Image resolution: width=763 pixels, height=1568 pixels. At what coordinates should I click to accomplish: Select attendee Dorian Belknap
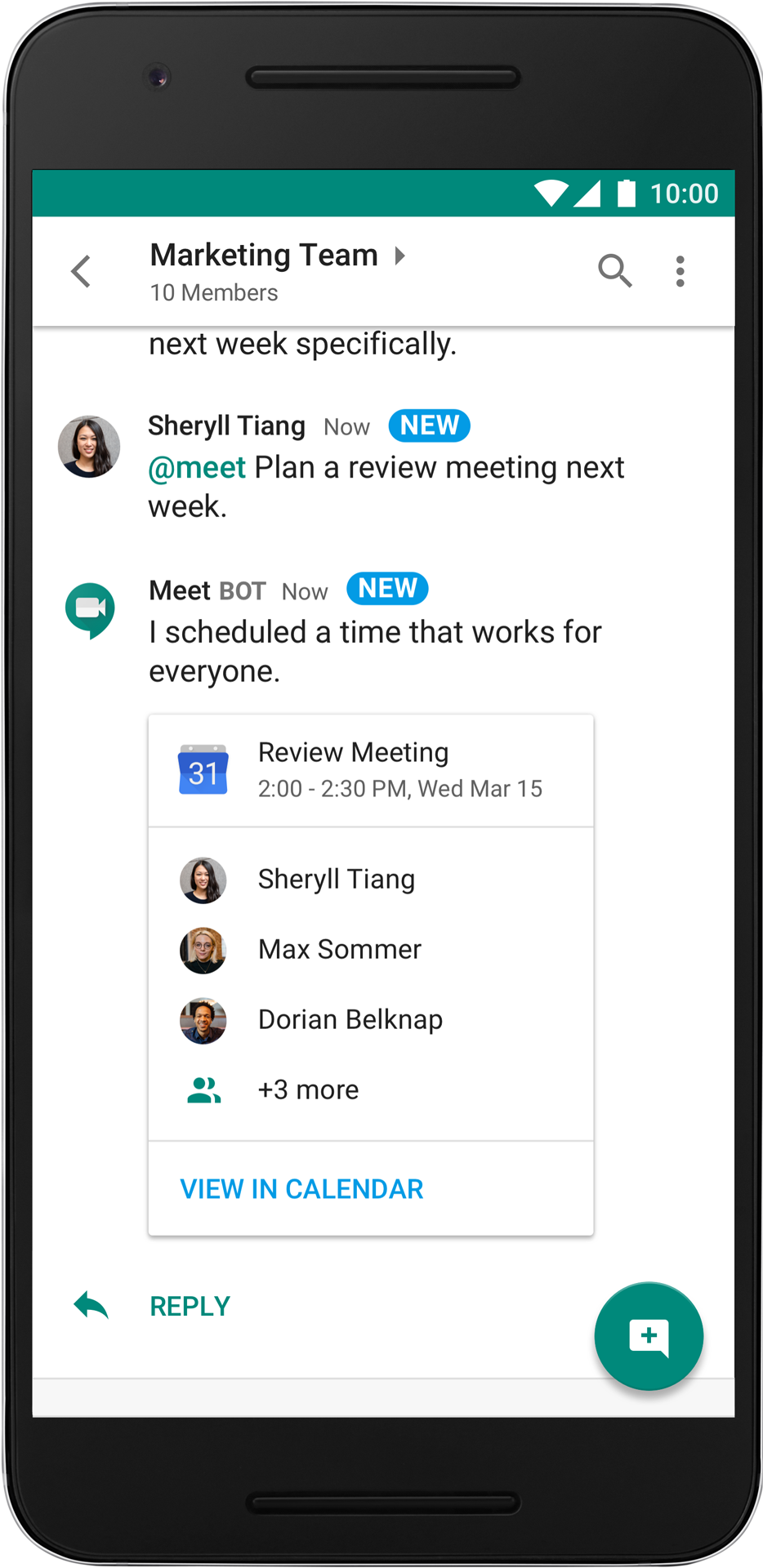point(350,1020)
